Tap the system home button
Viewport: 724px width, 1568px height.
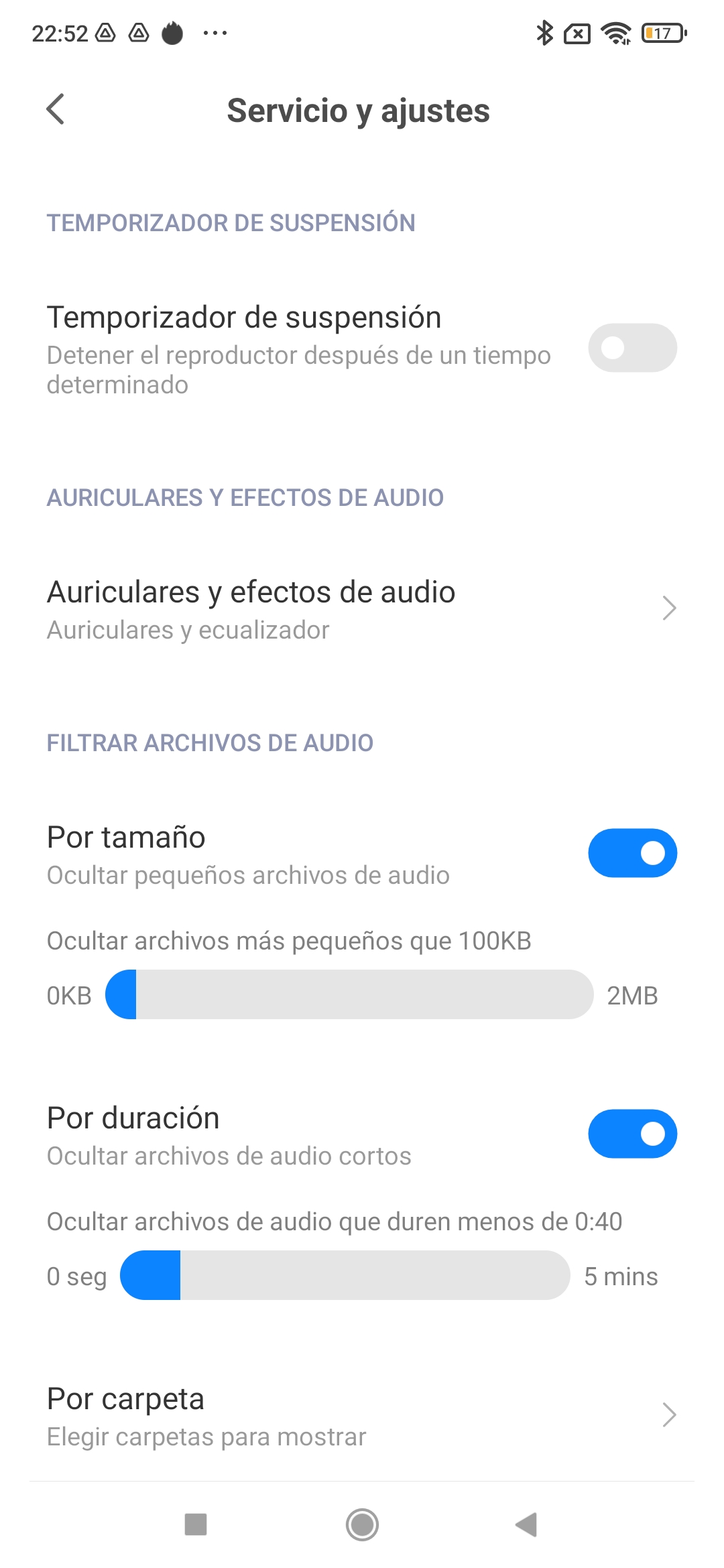362,1525
